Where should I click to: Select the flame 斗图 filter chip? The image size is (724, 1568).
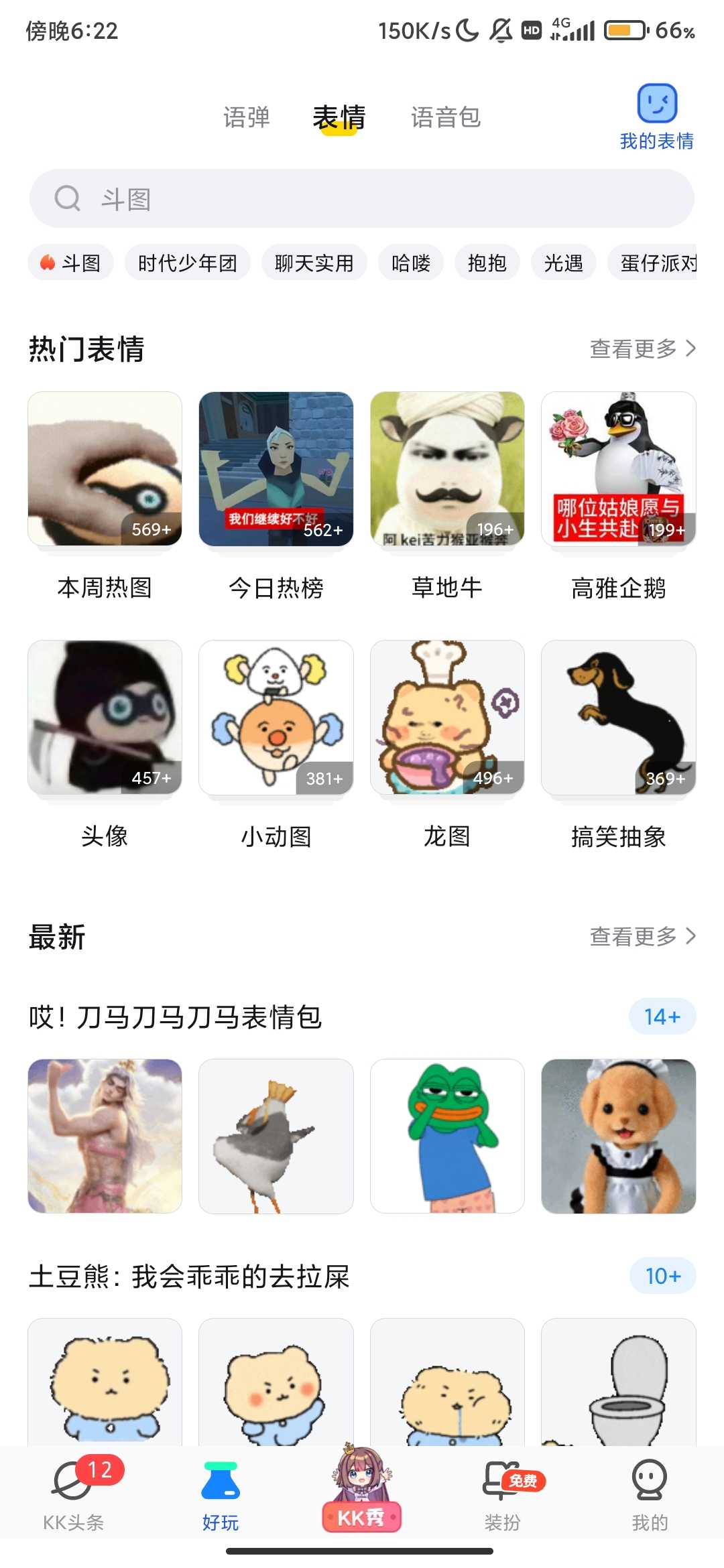[x=70, y=263]
